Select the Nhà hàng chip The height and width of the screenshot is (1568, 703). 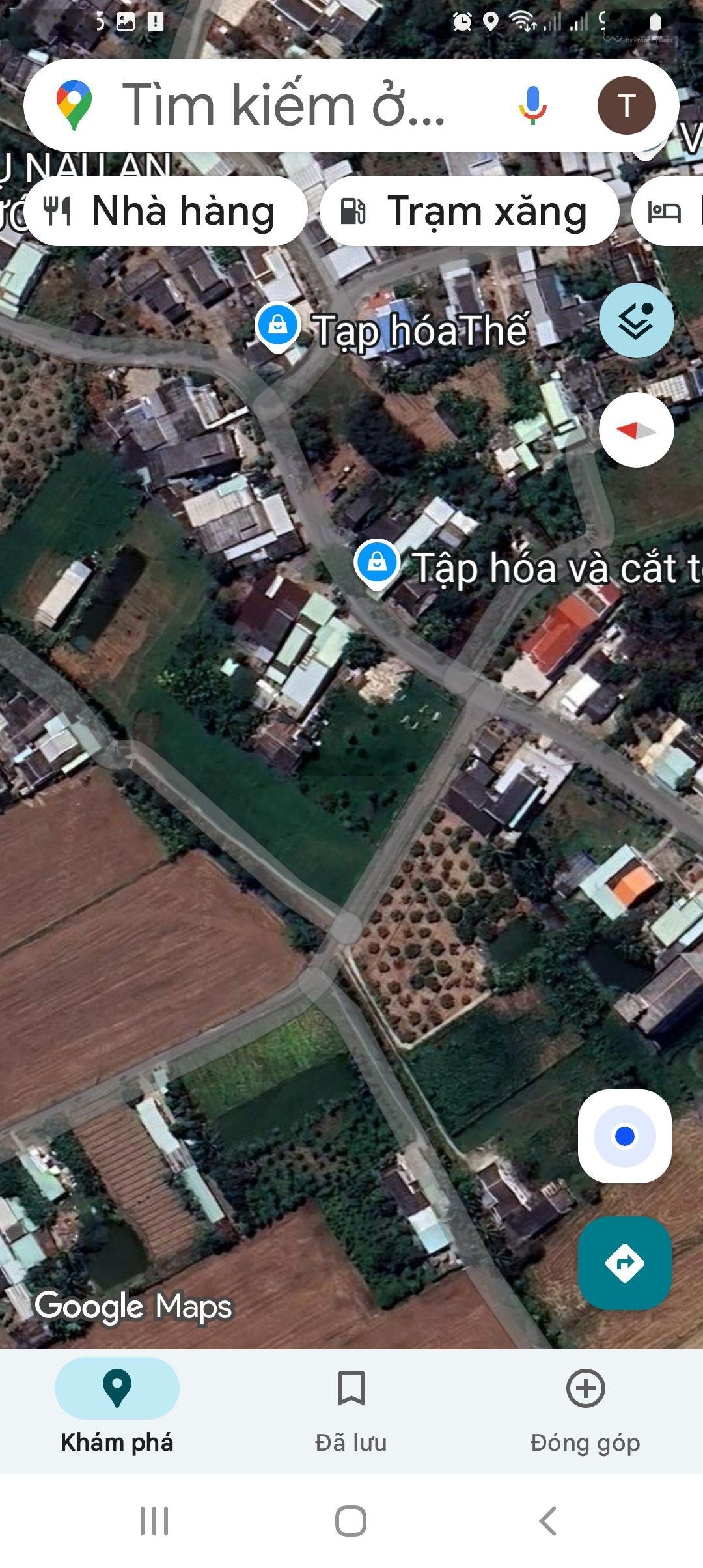pyautogui.click(x=165, y=212)
